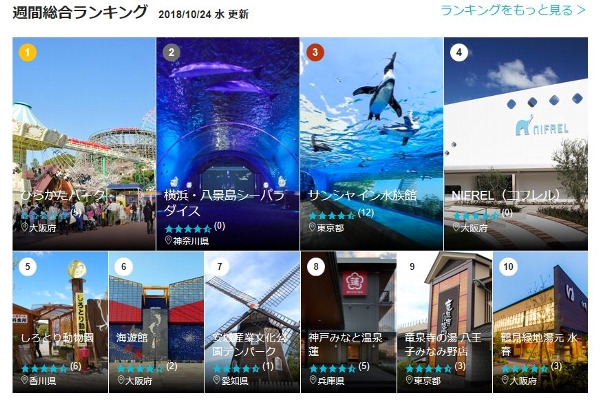
Task: Open the 竜泉寺の湯 八王子みなみ野店 tile
Action: point(444,321)
